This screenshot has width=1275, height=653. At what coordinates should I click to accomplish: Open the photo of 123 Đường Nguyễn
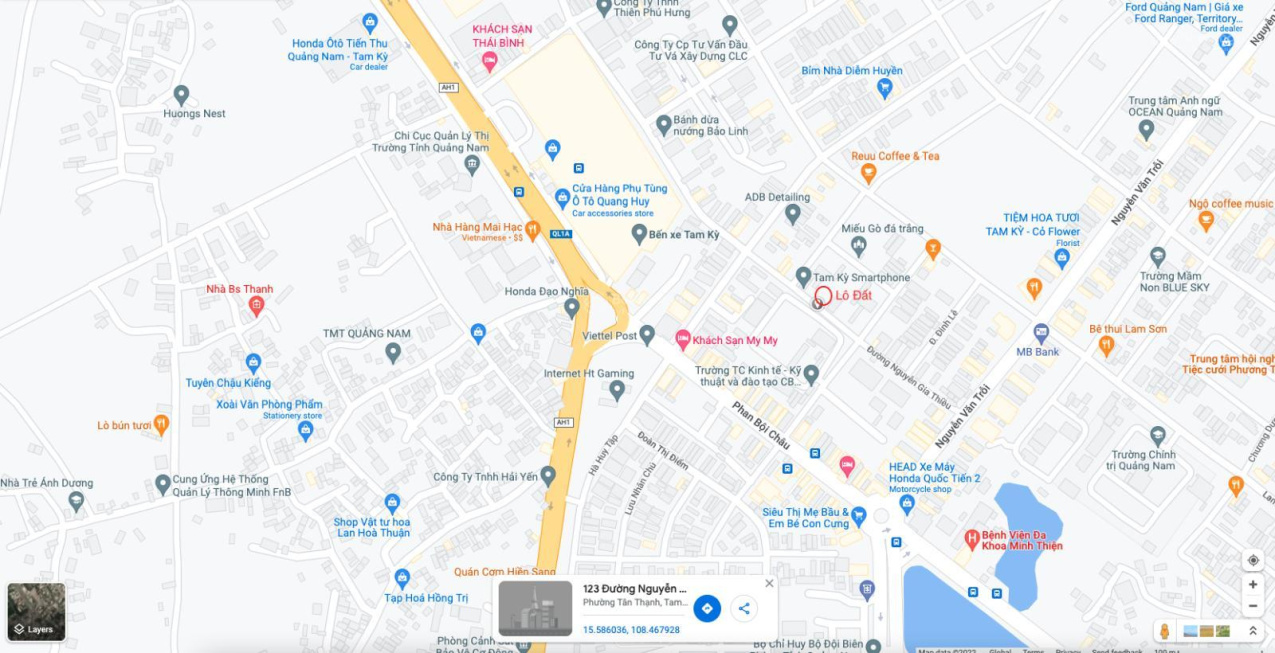coord(535,608)
